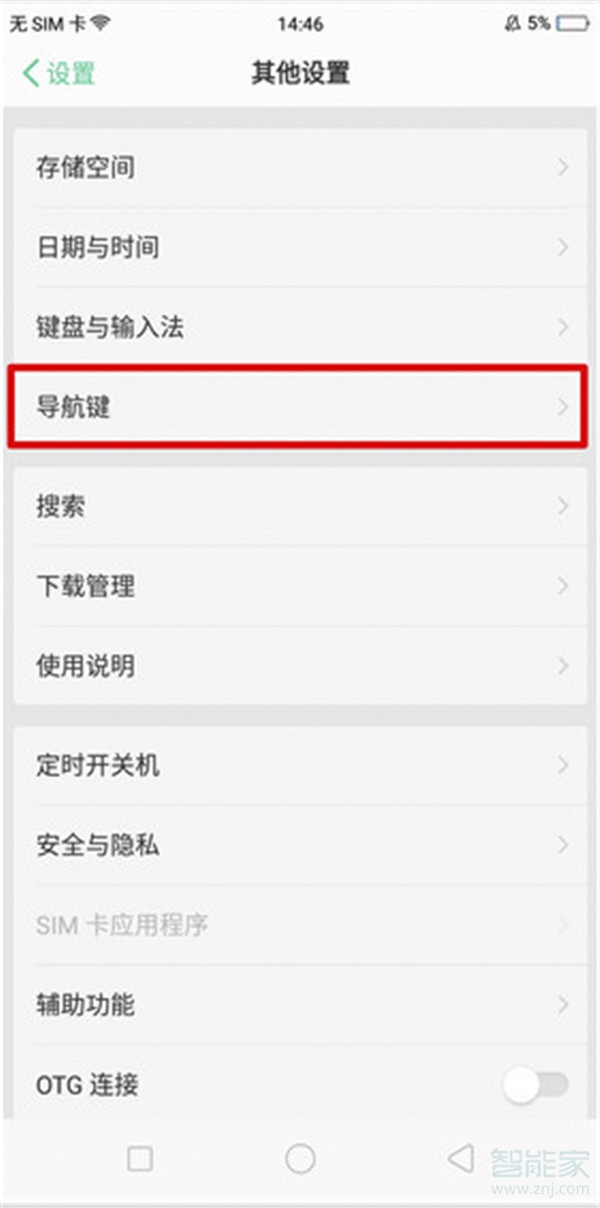Open 存储空间 settings
Image resolution: width=600 pixels, height=1208 pixels.
[x=300, y=167]
